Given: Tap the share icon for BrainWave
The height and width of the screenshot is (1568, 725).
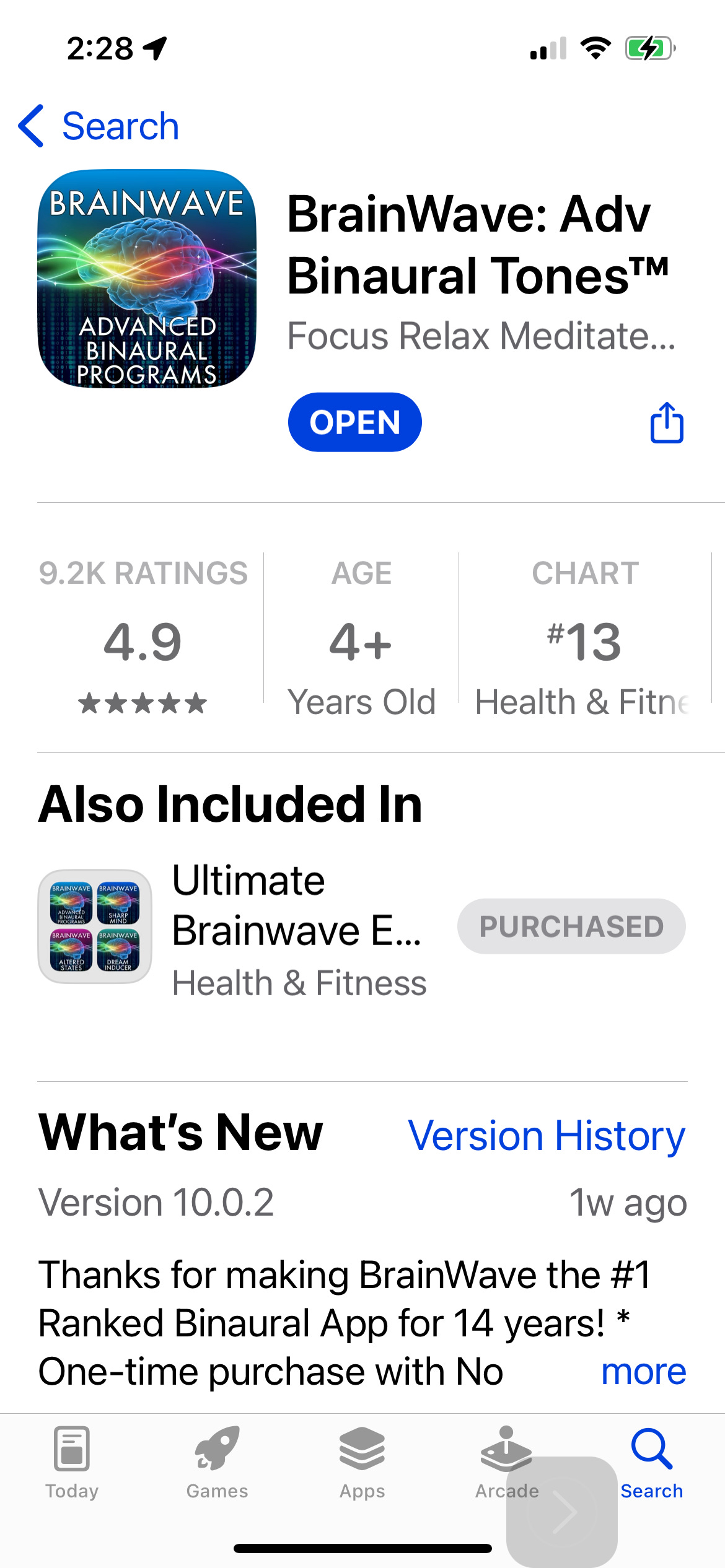Looking at the screenshot, I should tap(667, 422).
